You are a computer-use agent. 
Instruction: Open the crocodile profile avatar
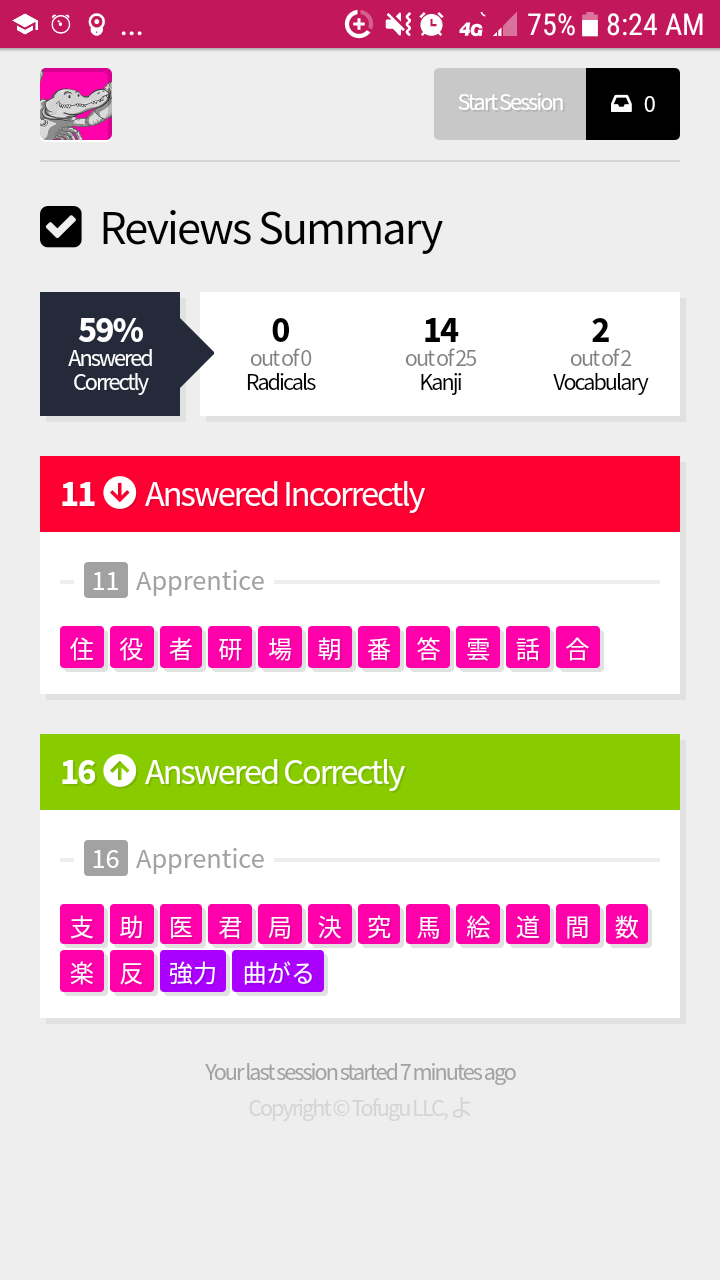[x=76, y=104]
